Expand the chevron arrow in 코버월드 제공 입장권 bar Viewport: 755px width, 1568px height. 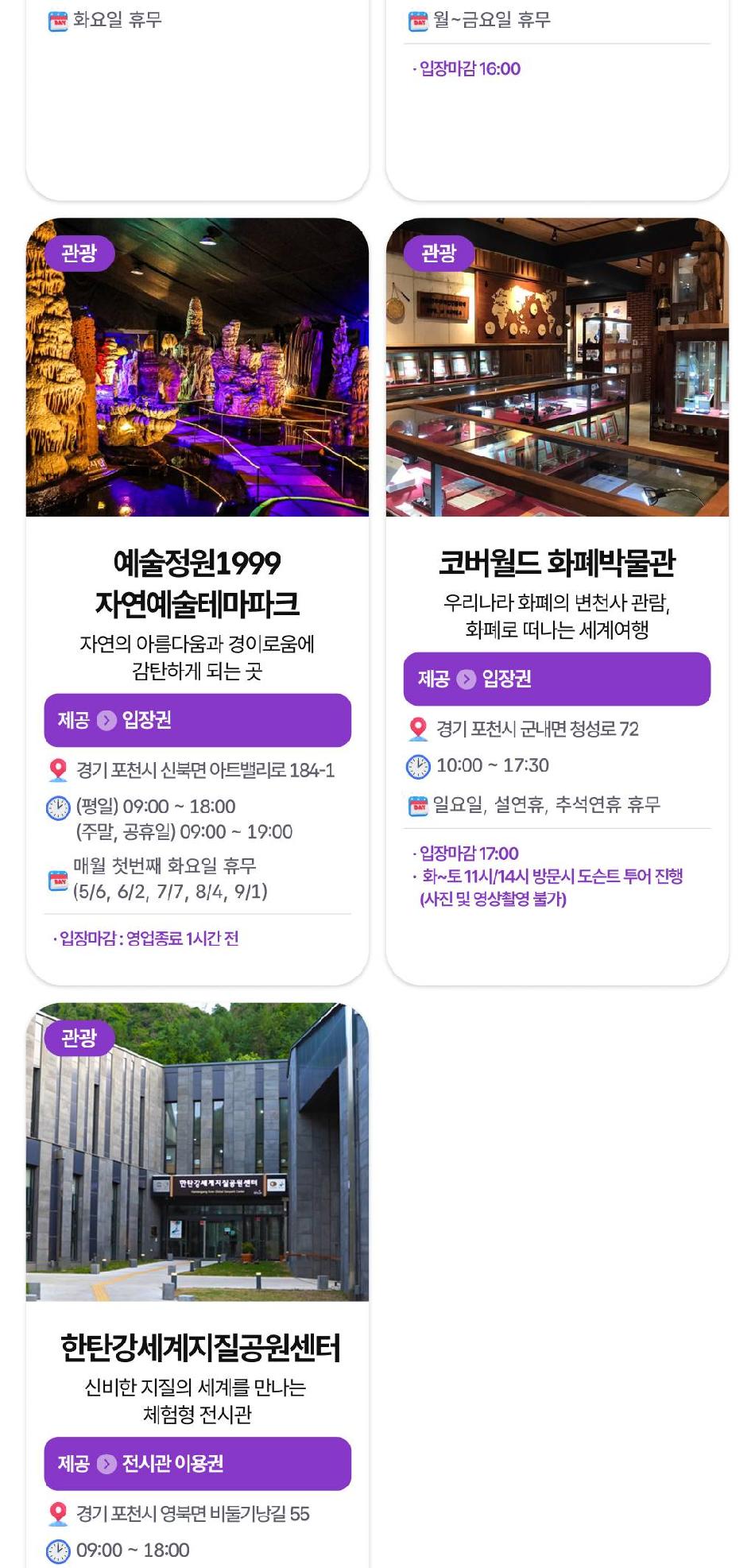[x=465, y=679]
